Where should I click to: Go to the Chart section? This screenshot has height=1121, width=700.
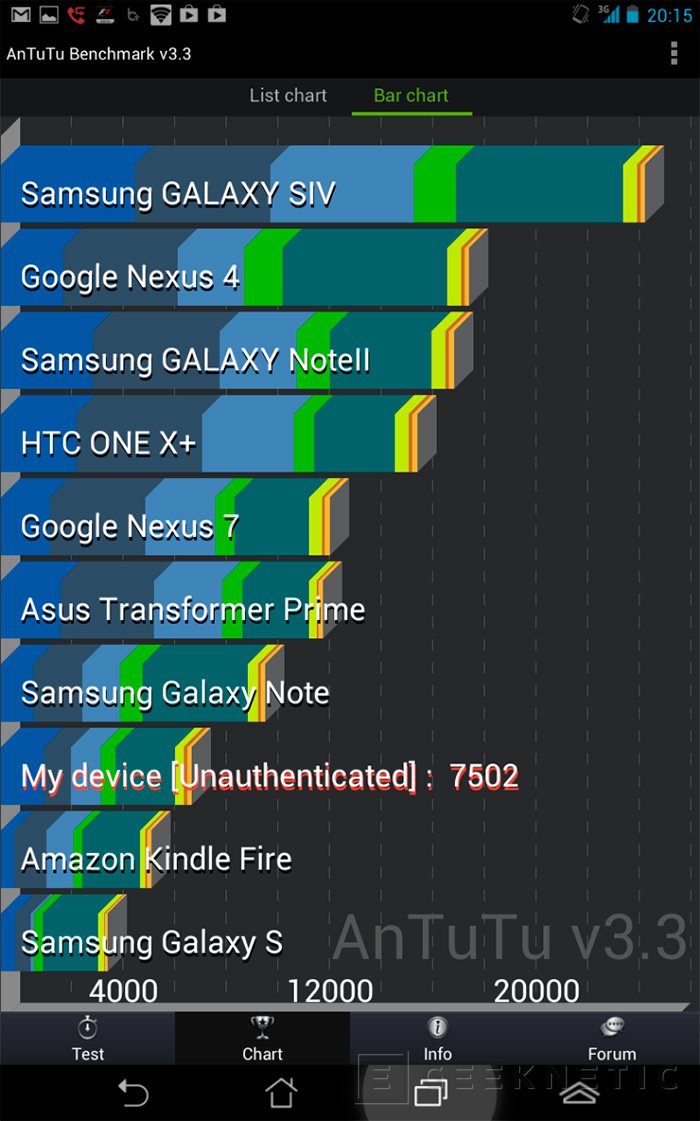click(262, 1038)
